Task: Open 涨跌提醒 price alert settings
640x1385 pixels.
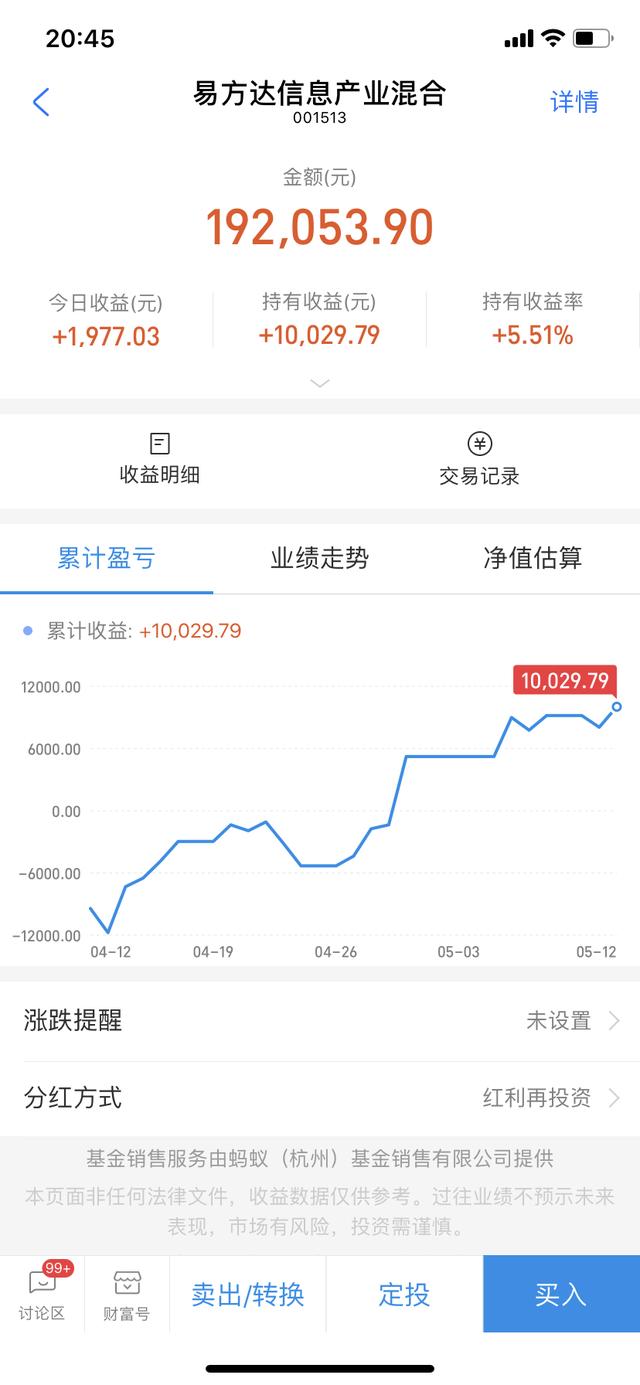Action: pos(320,1021)
